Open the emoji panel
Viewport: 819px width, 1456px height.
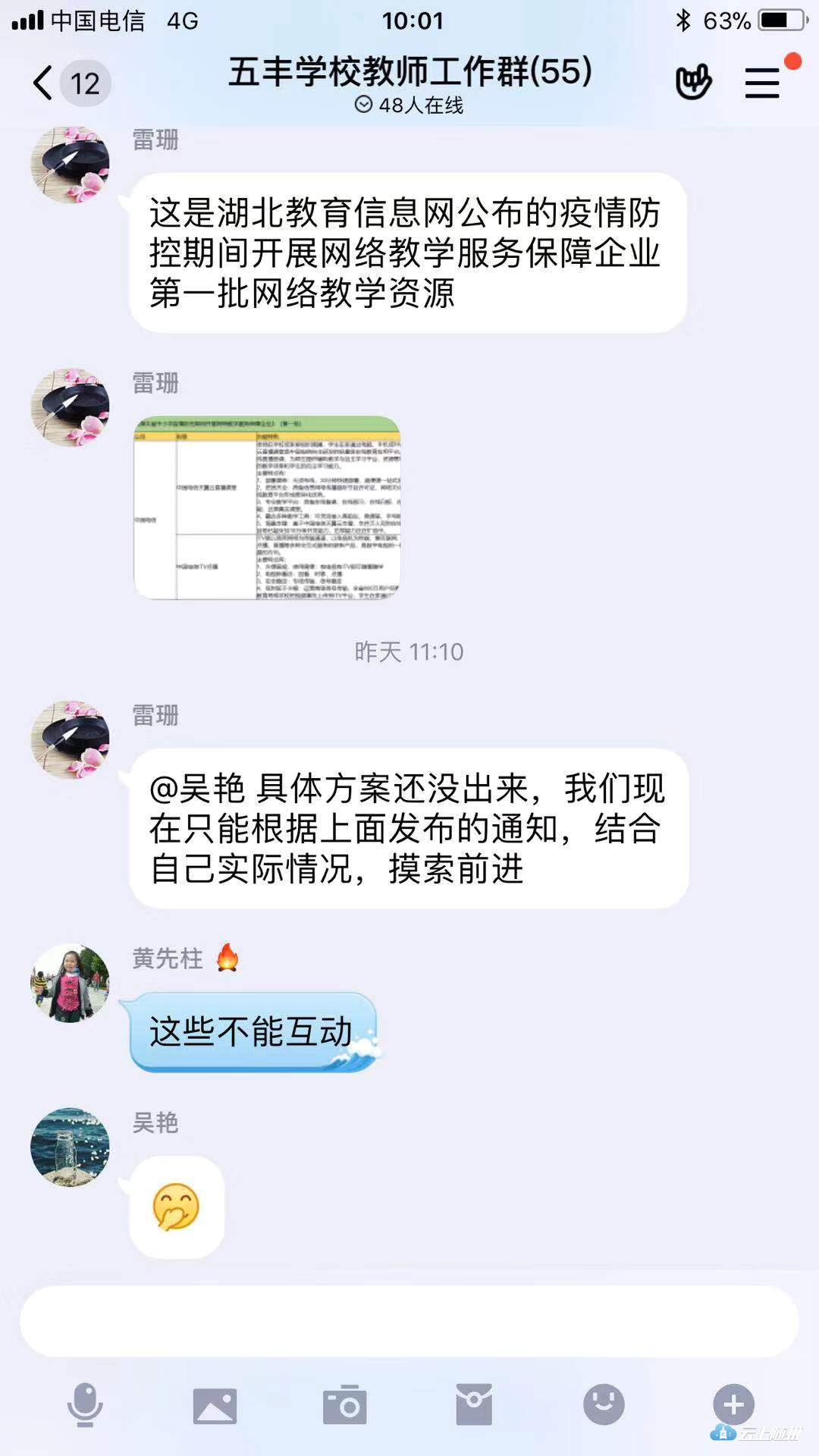coord(604,1404)
